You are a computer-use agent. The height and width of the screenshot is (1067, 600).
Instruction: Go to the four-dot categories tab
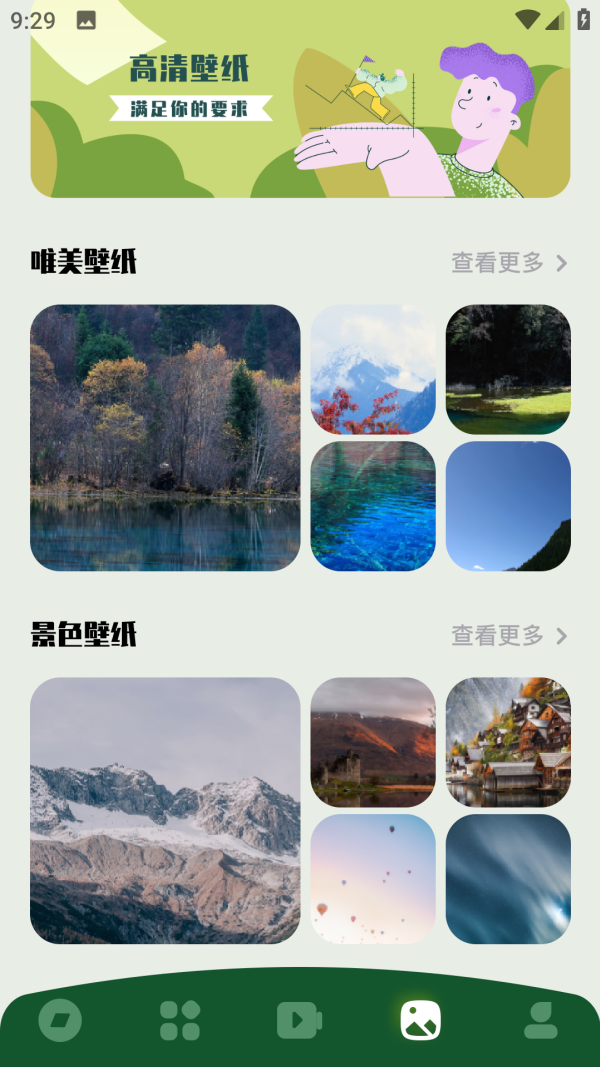(x=180, y=1021)
